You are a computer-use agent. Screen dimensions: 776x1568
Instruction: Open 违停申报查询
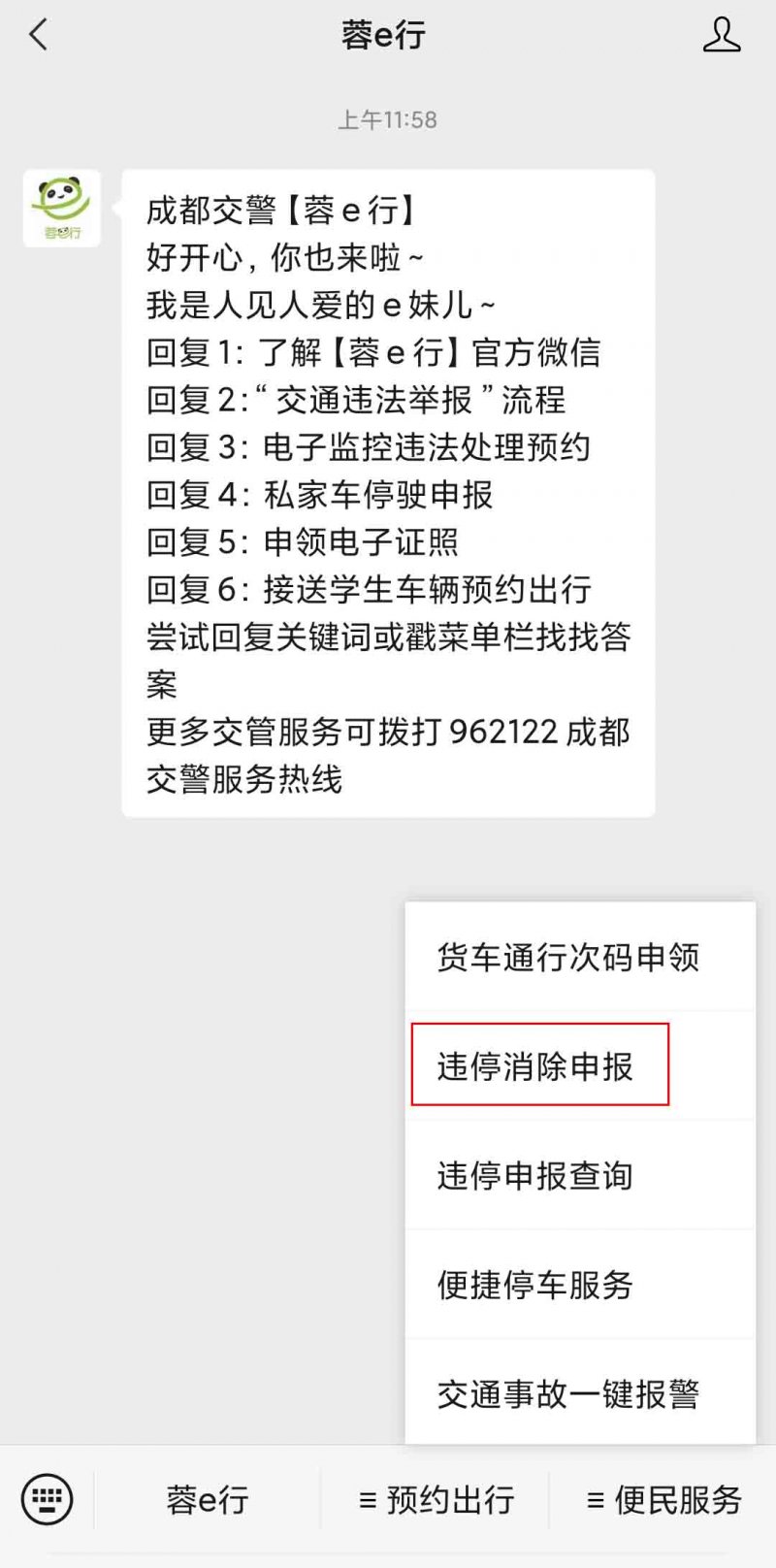click(535, 1176)
